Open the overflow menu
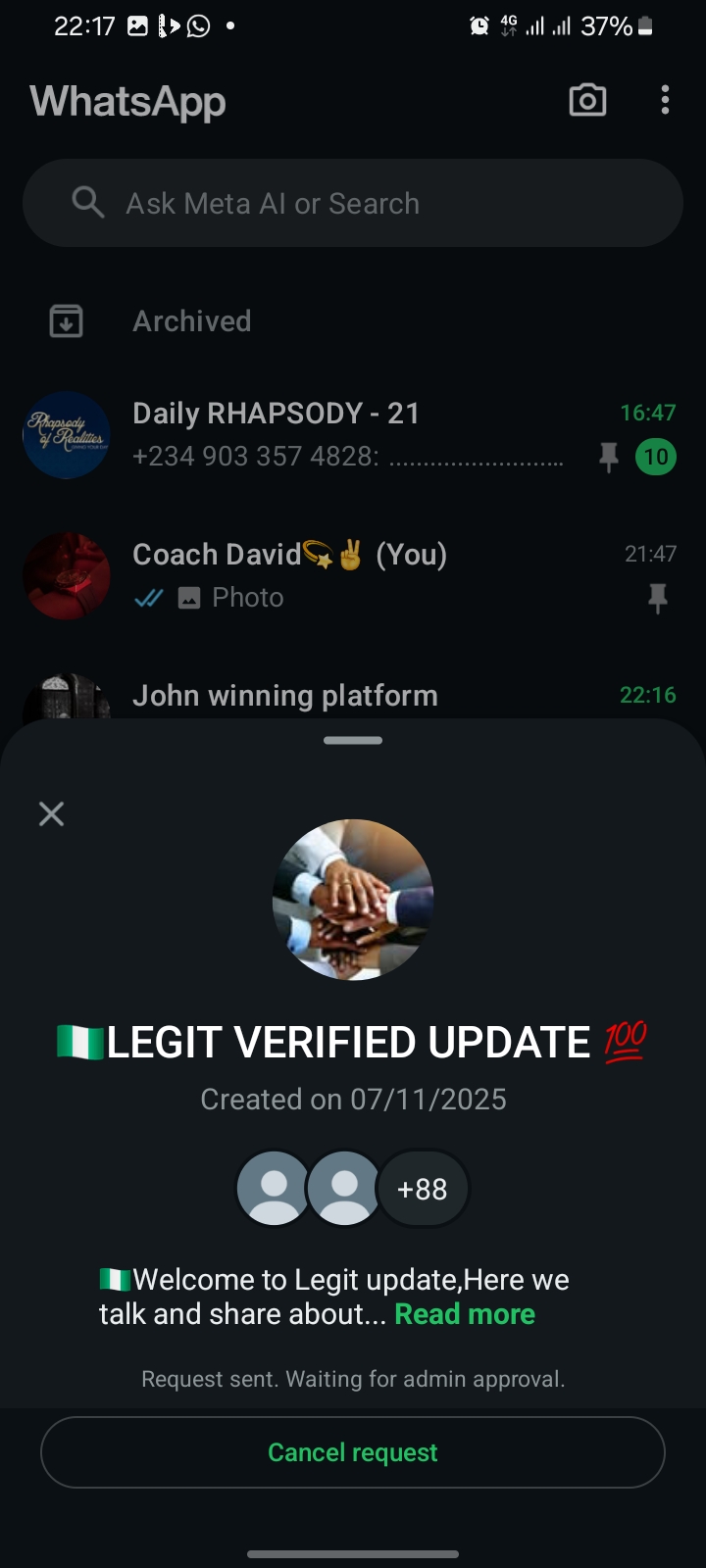 665,100
